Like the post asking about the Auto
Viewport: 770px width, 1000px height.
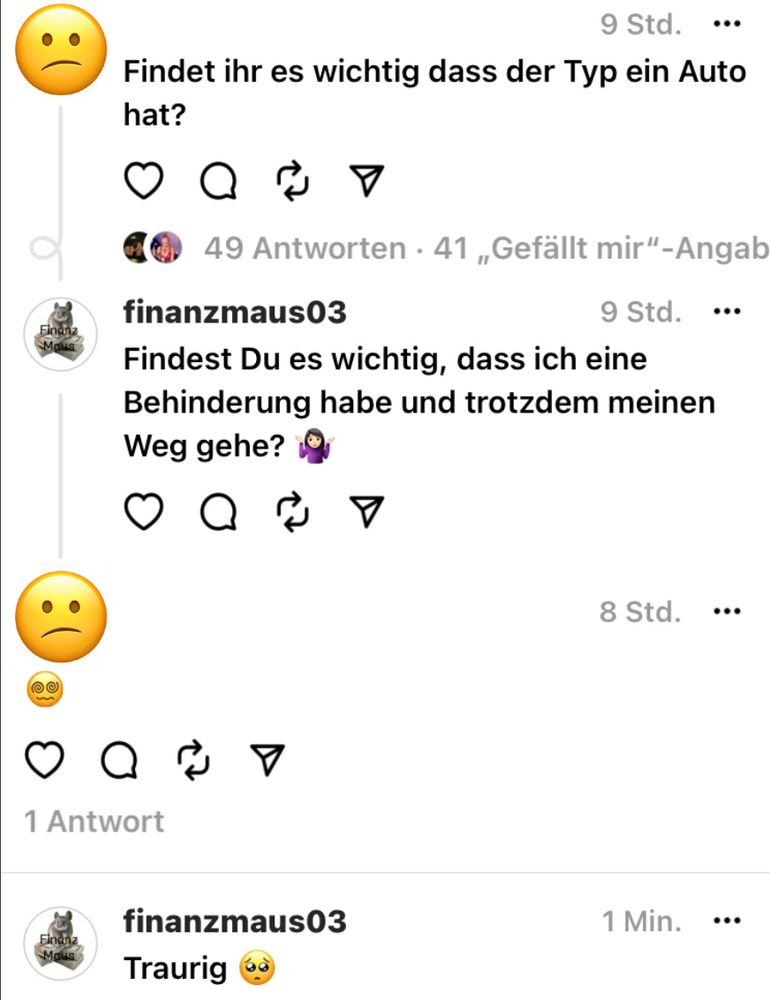click(144, 181)
